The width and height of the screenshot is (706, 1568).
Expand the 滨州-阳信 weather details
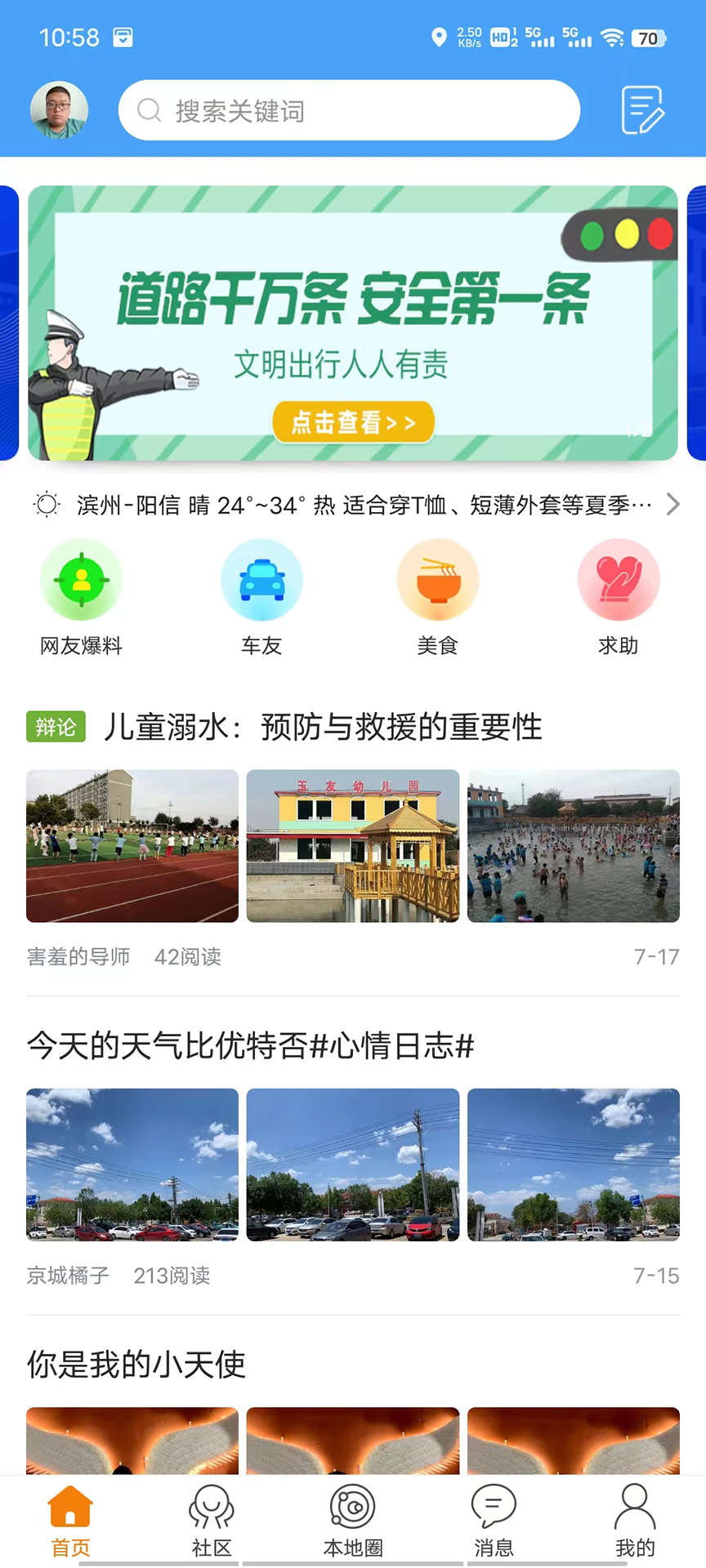point(672,505)
